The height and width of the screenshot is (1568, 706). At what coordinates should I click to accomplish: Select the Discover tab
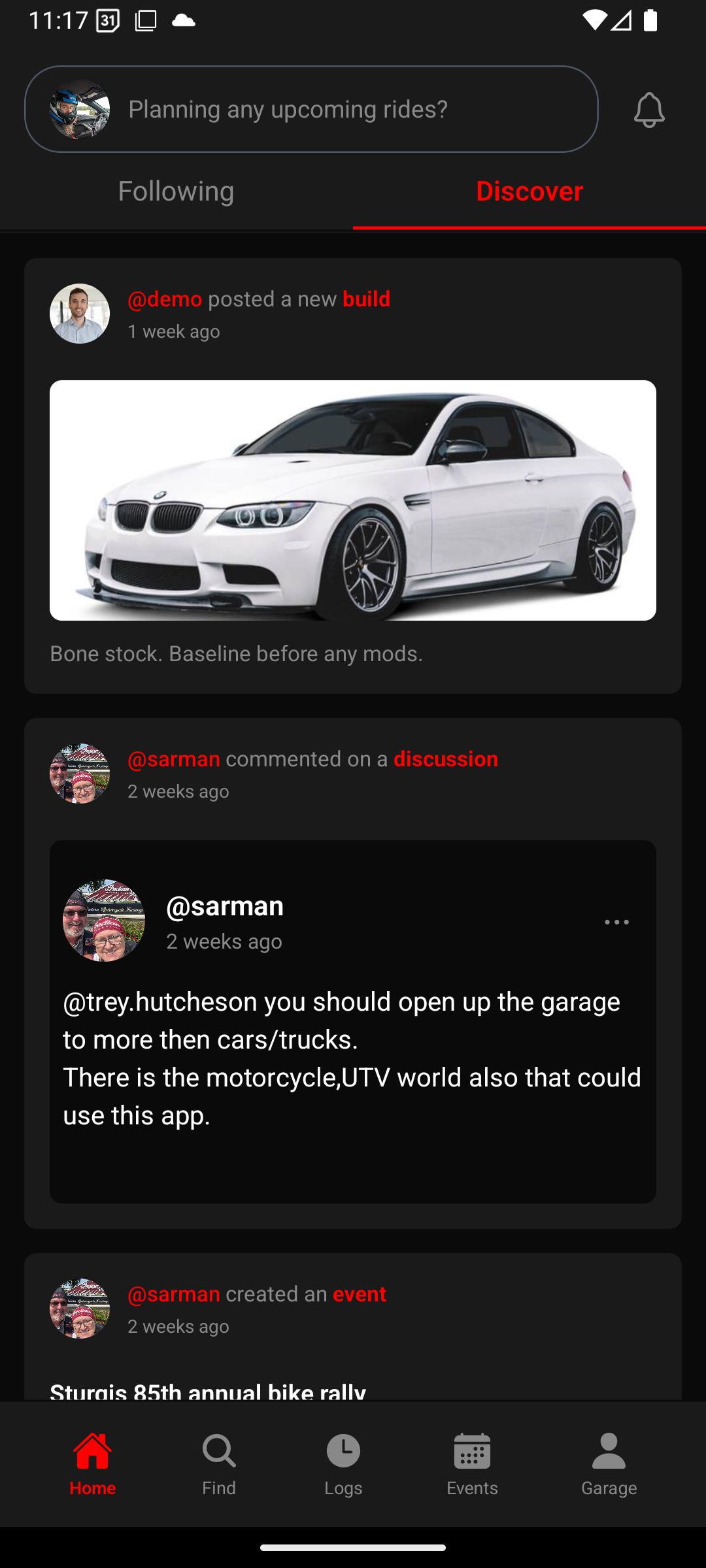(x=529, y=191)
